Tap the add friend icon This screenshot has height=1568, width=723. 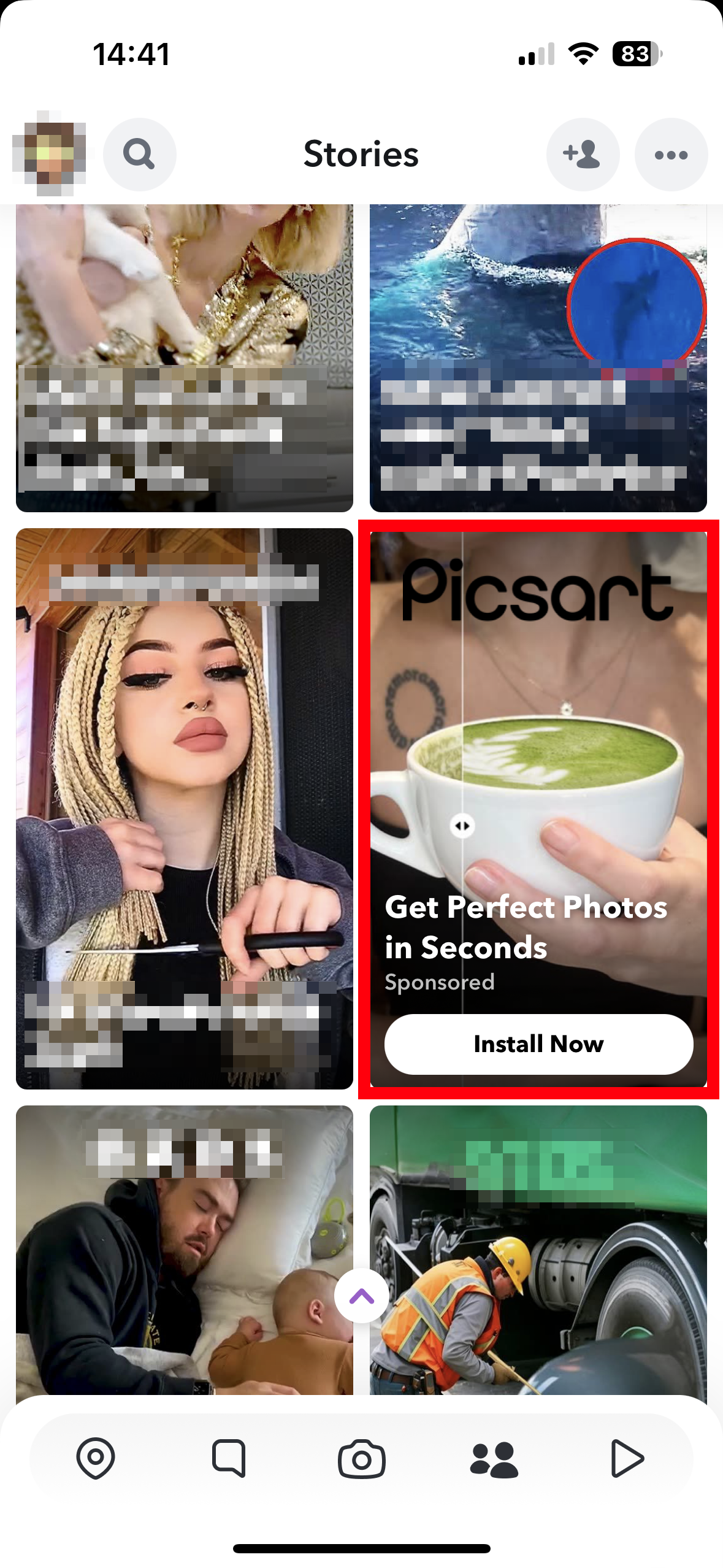coord(582,155)
